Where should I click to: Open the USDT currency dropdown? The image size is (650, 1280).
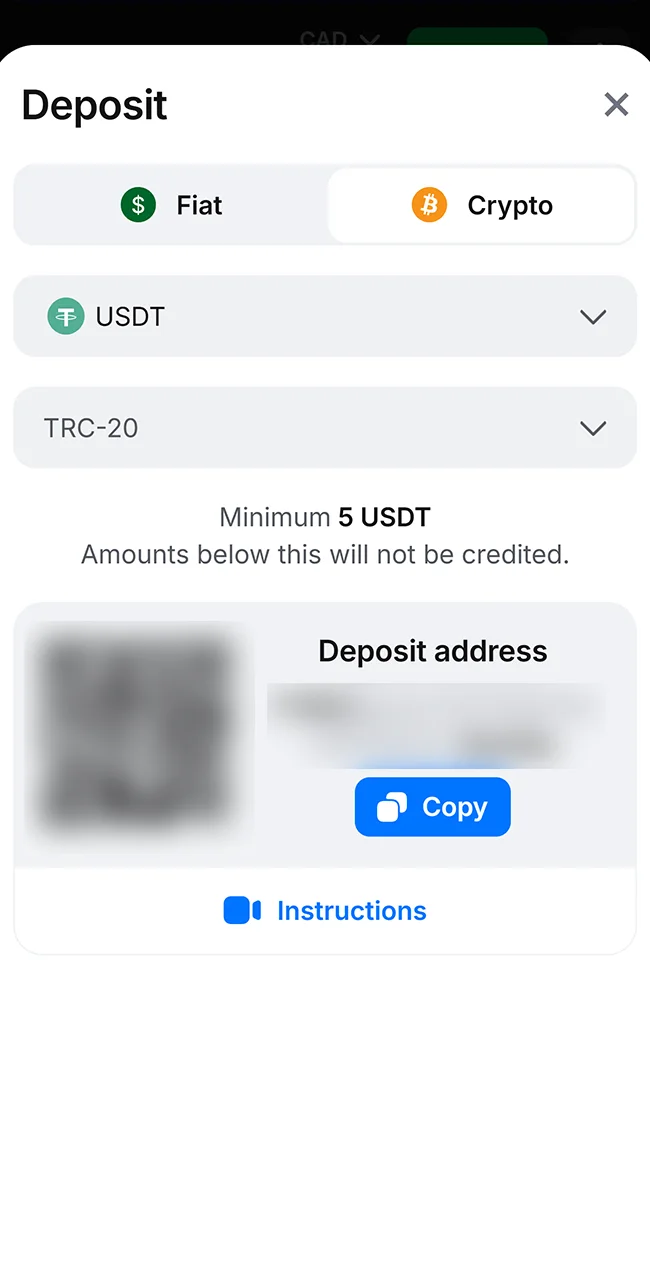(325, 317)
